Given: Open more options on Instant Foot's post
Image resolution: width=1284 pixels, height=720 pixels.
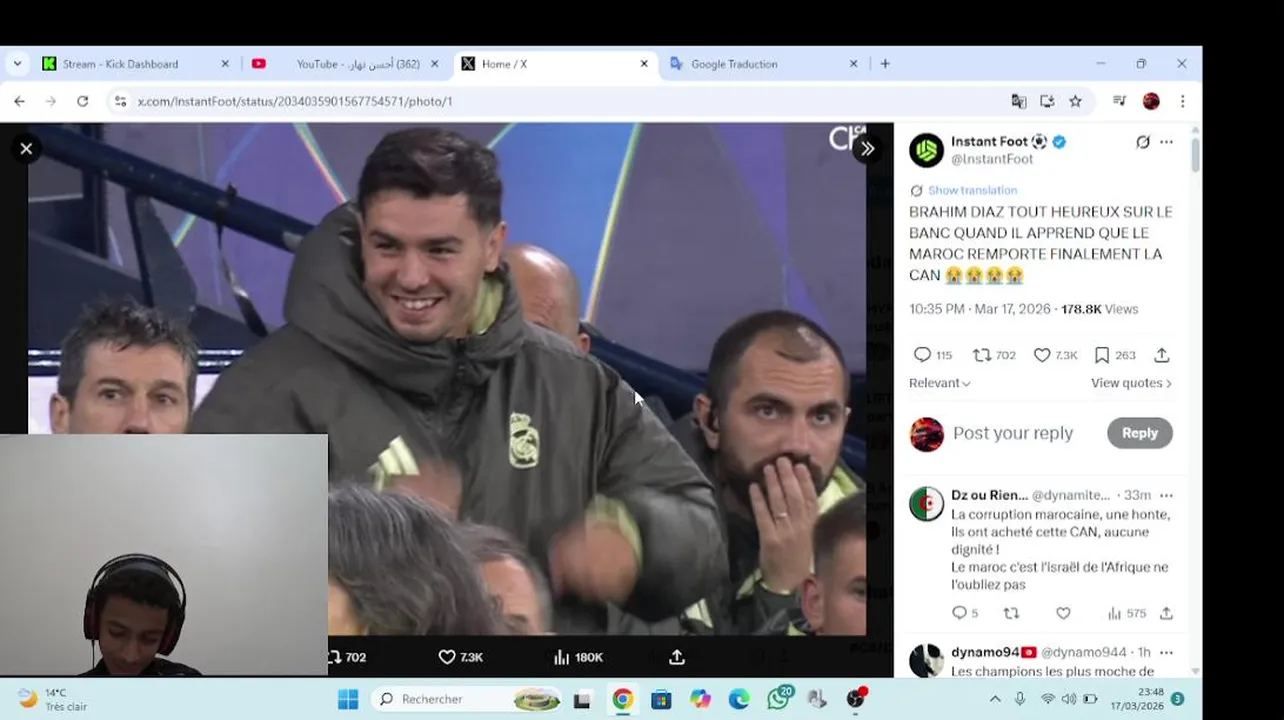Looking at the screenshot, I should point(1166,142).
